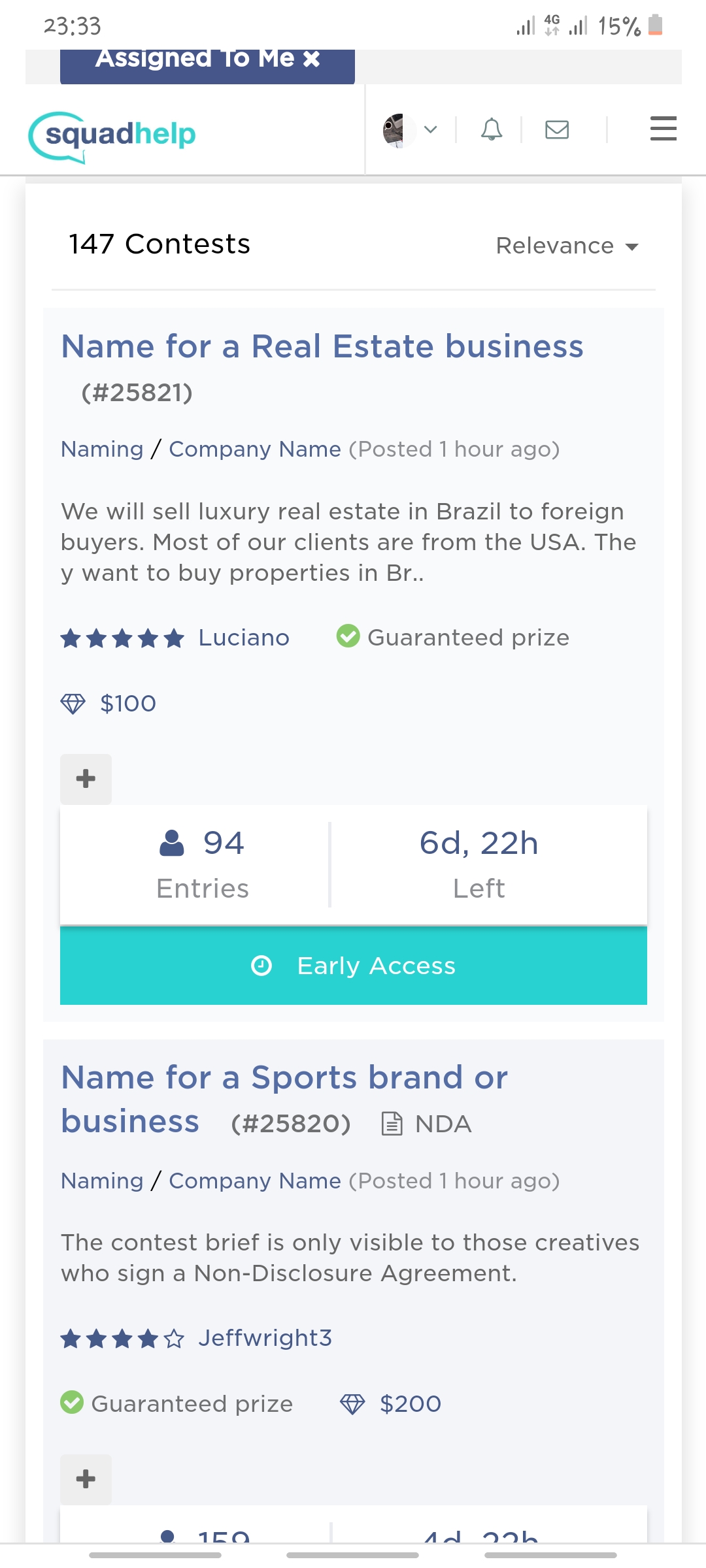Open Name for a Sports brand contest
The width and height of the screenshot is (706, 1568).
click(x=284, y=1099)
